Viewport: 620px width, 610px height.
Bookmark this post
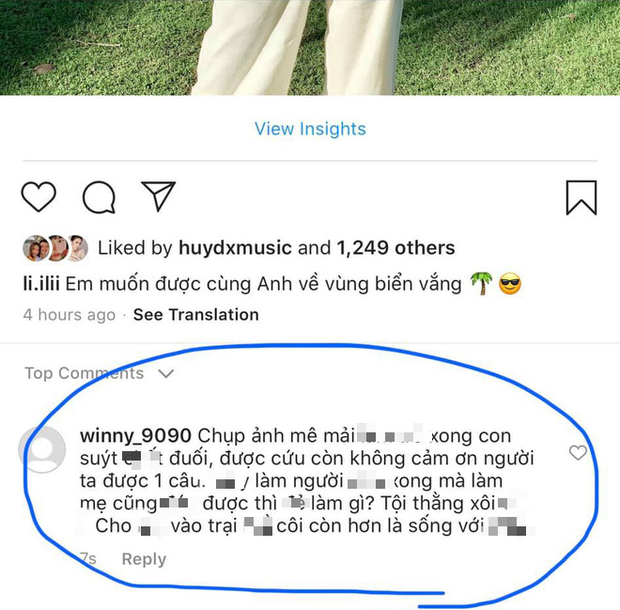(x=581, y=197)
